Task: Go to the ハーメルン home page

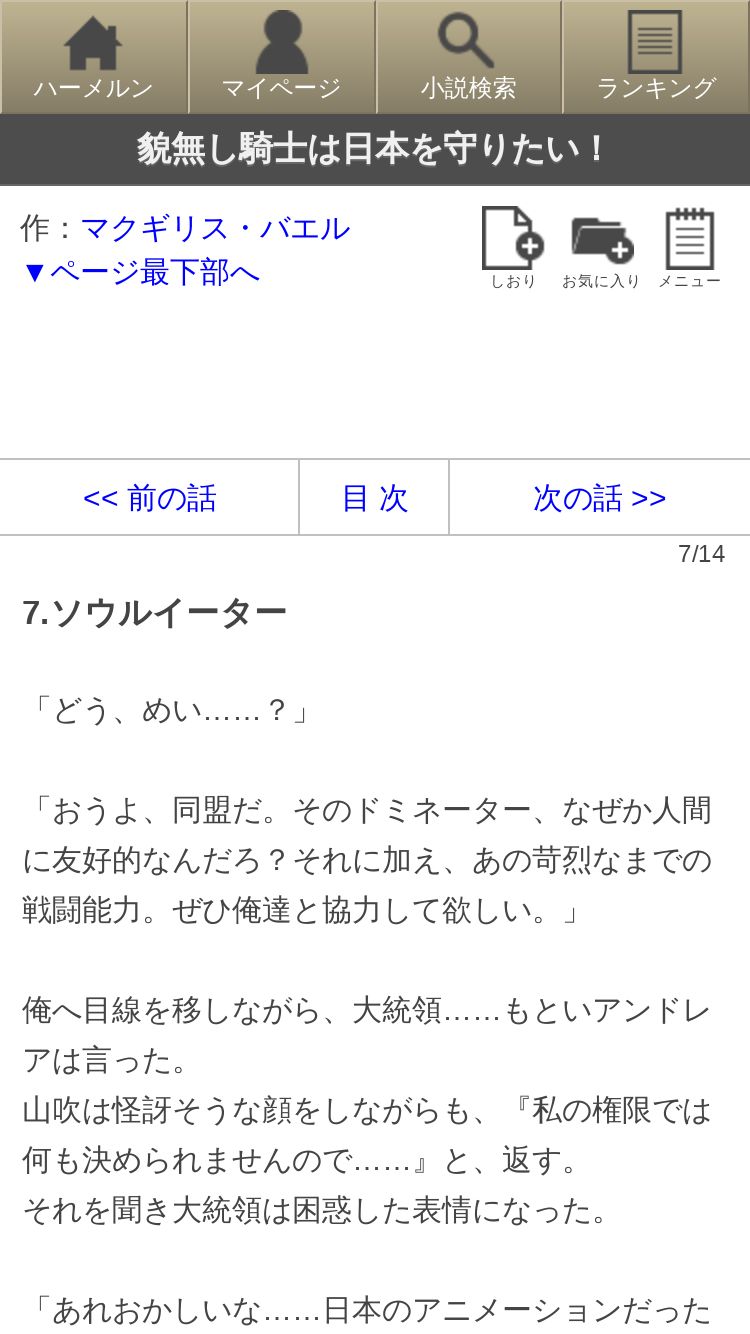Action: coord(93,57)
